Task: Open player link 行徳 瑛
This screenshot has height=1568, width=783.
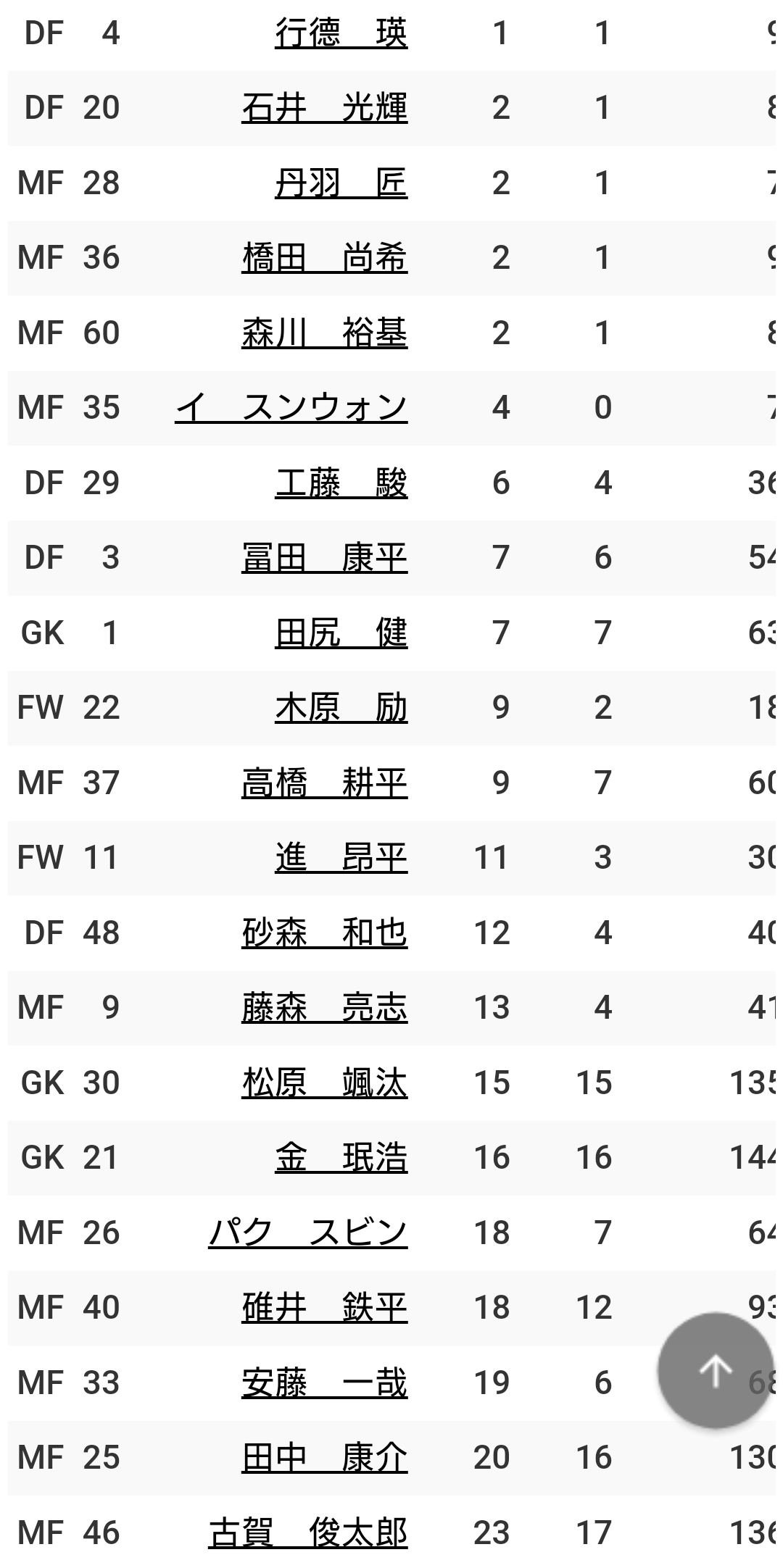Action: [x=341, y=34]
